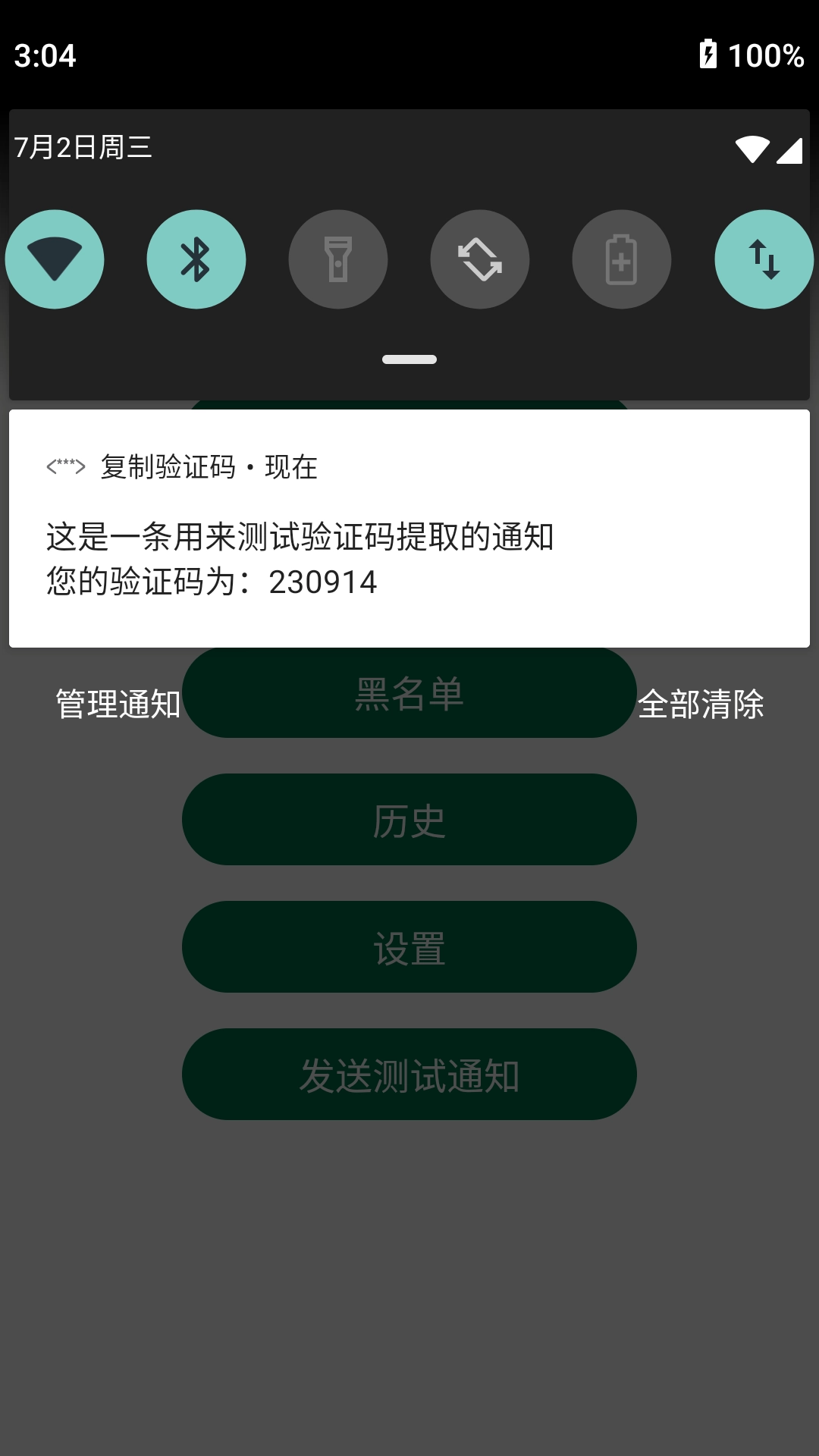Select 全部清除 to clear notifications

(703, 704)
